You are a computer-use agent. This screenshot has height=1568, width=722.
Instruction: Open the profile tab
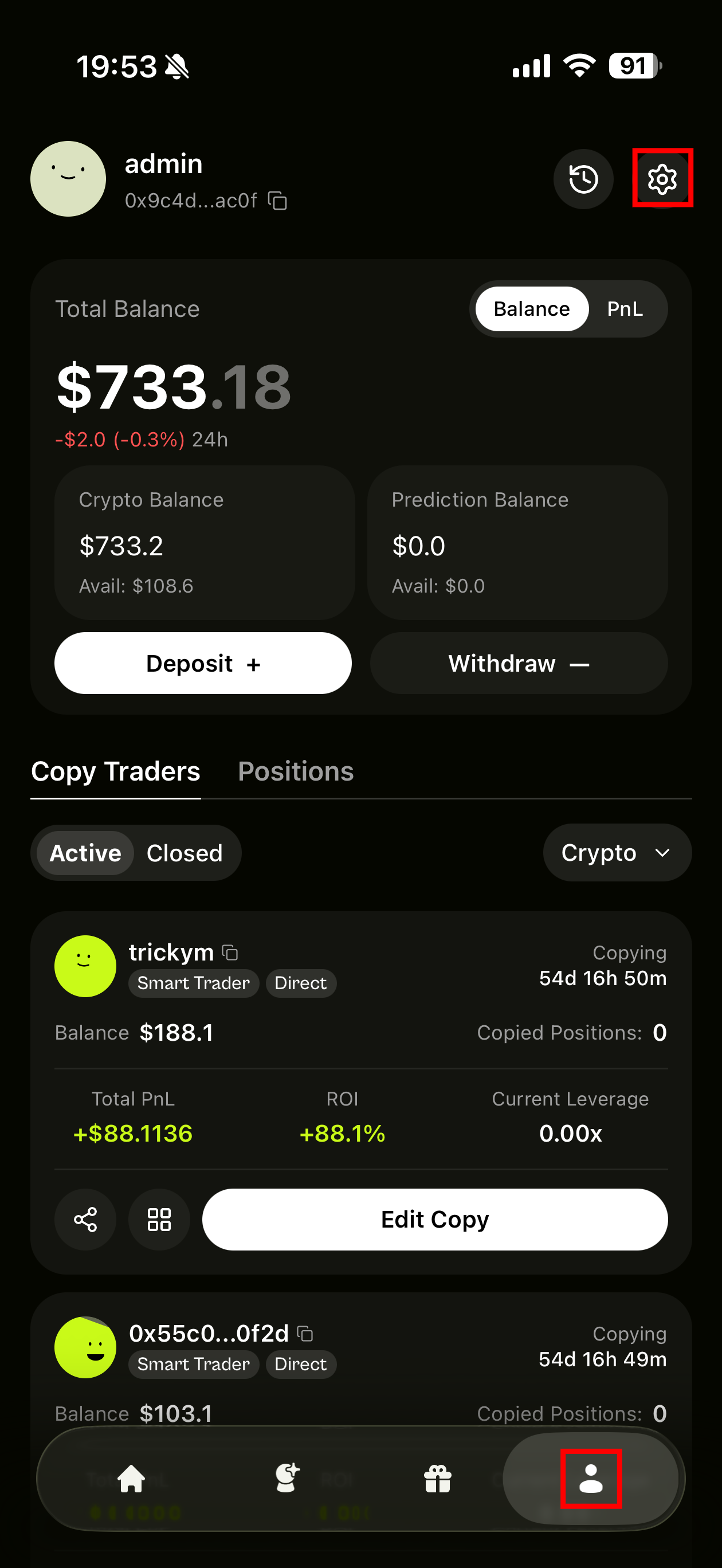[591, 1479]
